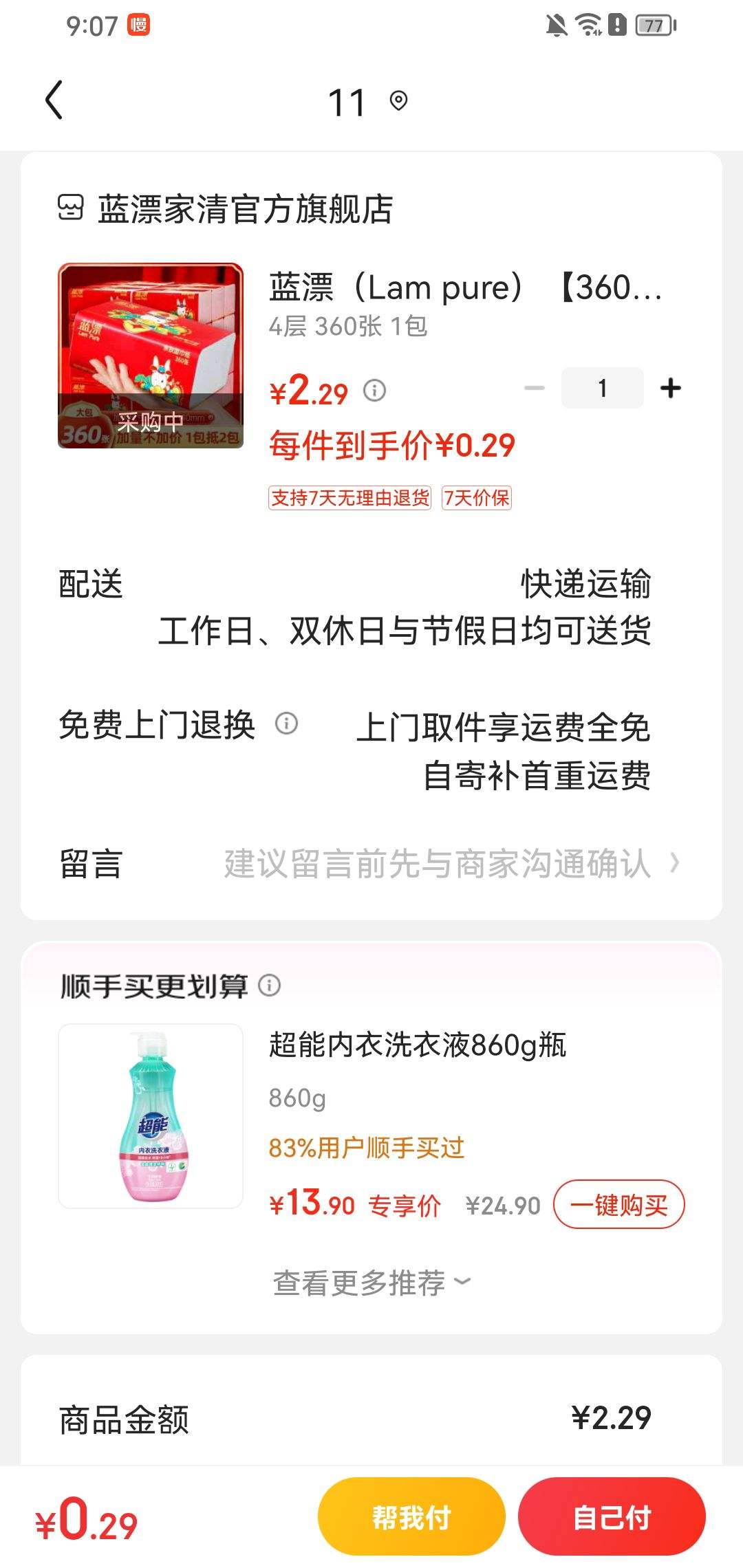Open the info icon next to 顺手买更划算
This screenshot has width=743, height=1568.
270,988
